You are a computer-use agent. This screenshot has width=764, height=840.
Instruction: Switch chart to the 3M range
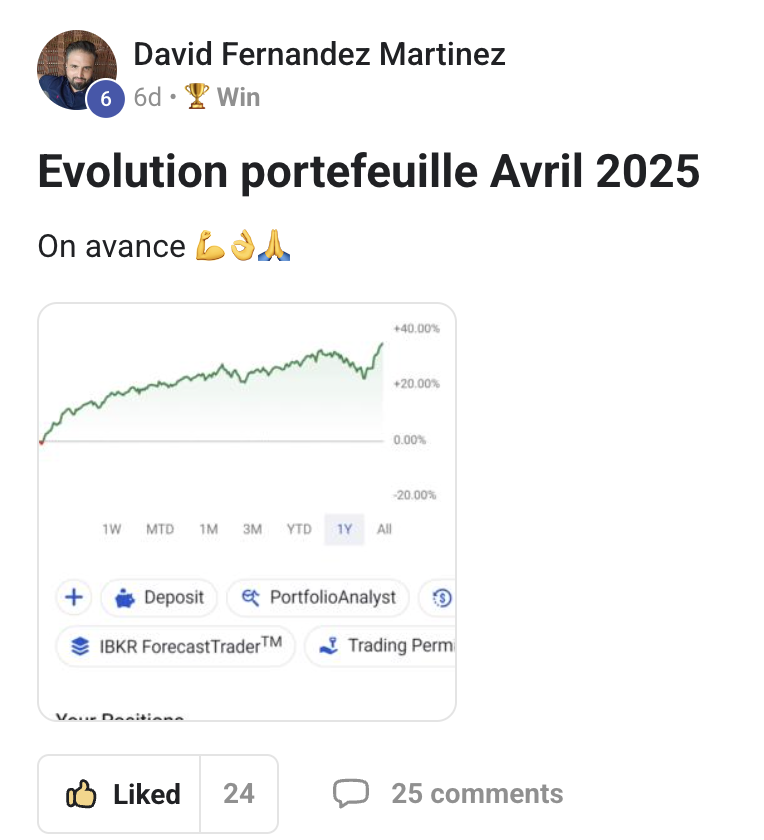coord(252,530)
